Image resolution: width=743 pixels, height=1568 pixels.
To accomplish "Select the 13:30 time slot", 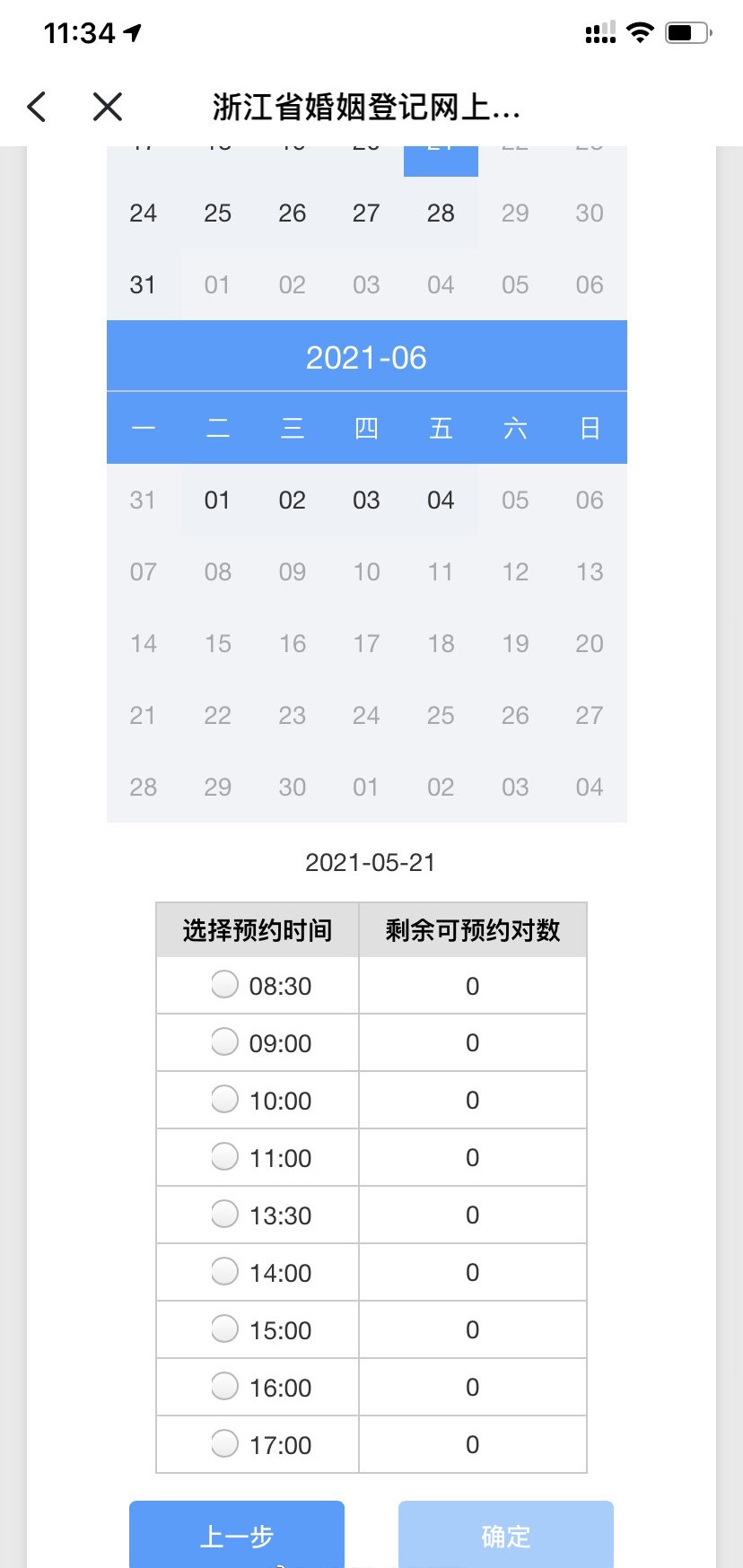I will coord(224,1215).
